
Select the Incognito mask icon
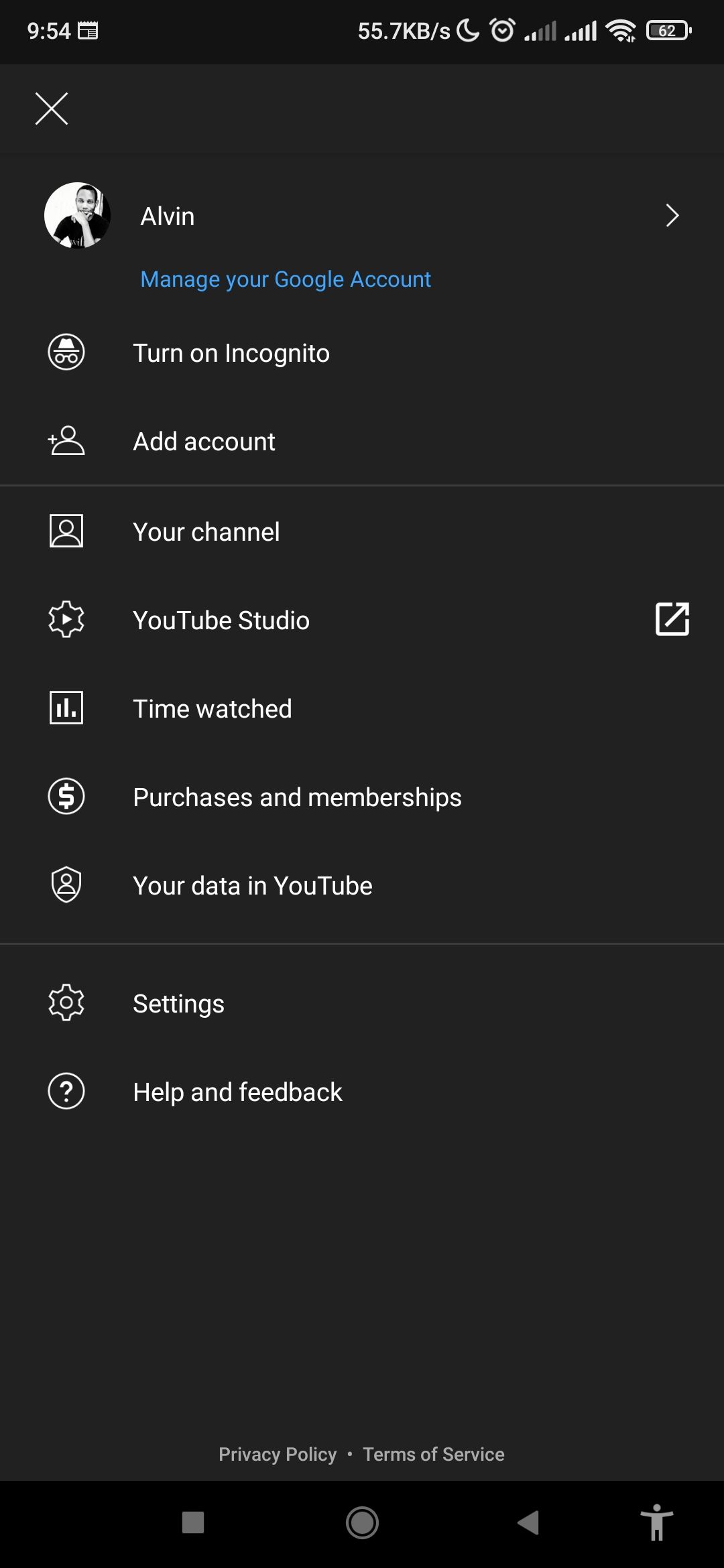point(65,352)
